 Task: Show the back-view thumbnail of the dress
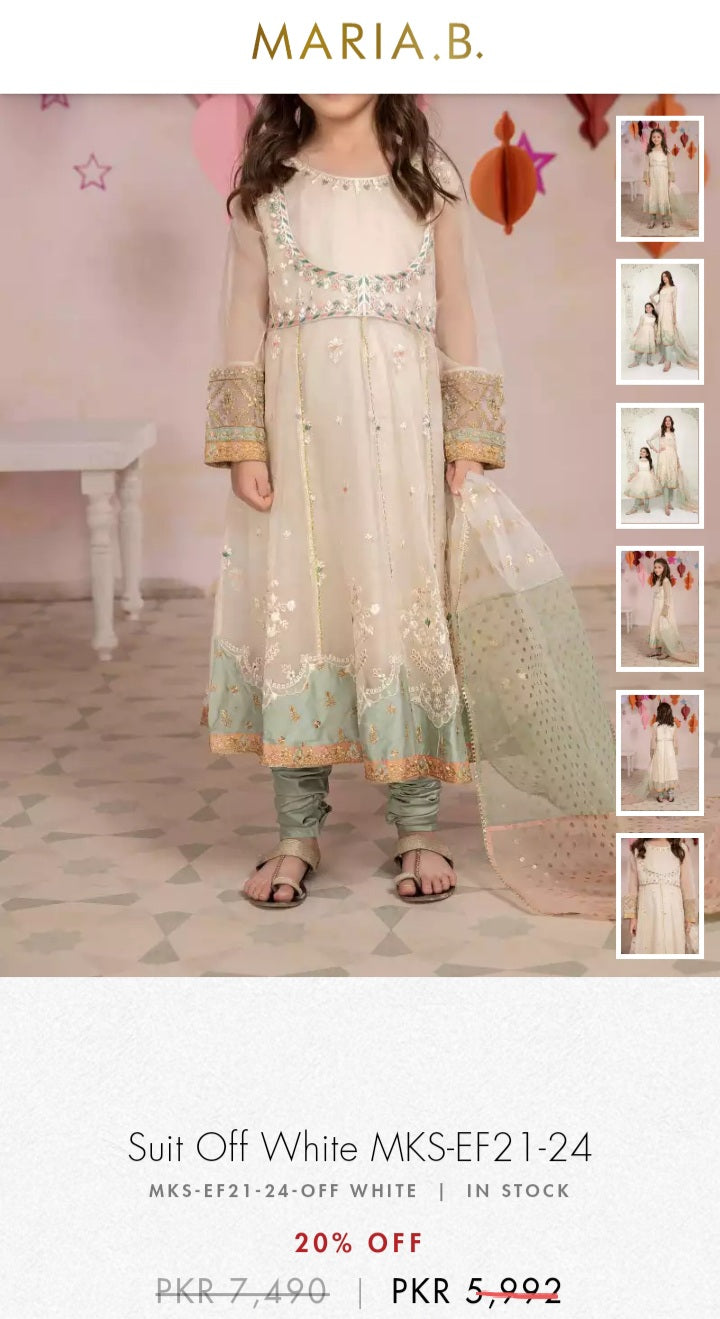tap(660, 752)
